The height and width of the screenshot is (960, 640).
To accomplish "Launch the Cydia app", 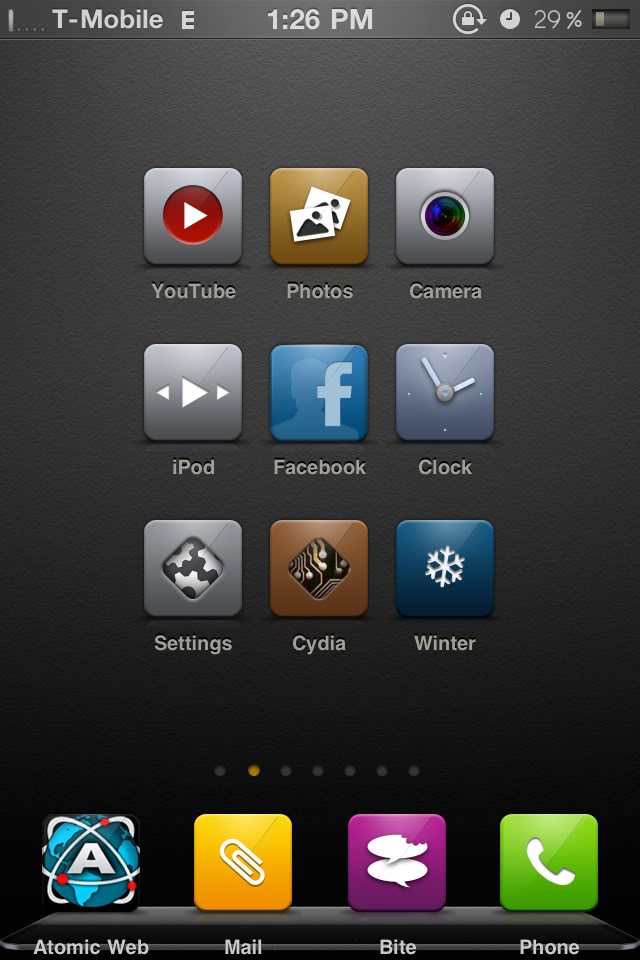I will [x=319, y=568].
